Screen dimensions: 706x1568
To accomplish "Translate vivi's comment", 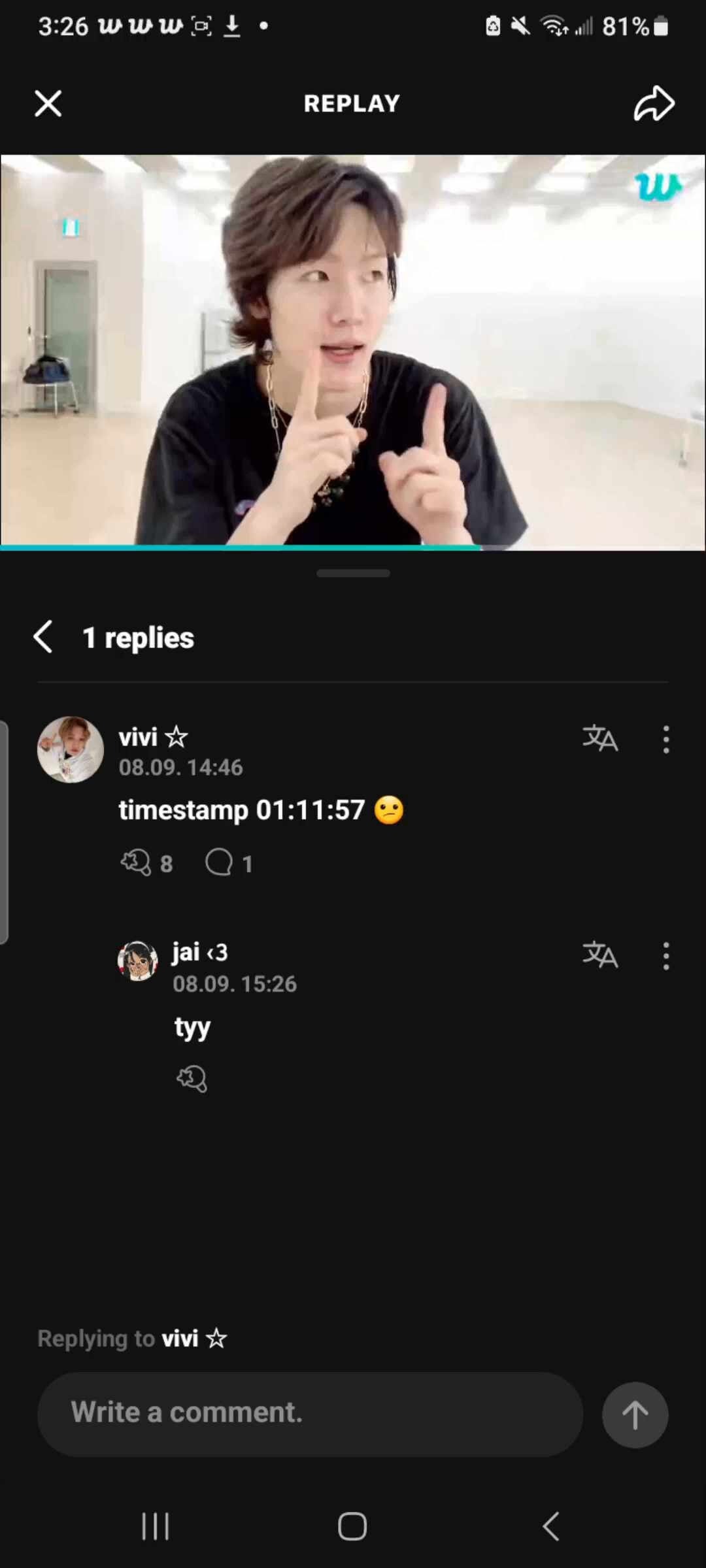I will [600, 739].
